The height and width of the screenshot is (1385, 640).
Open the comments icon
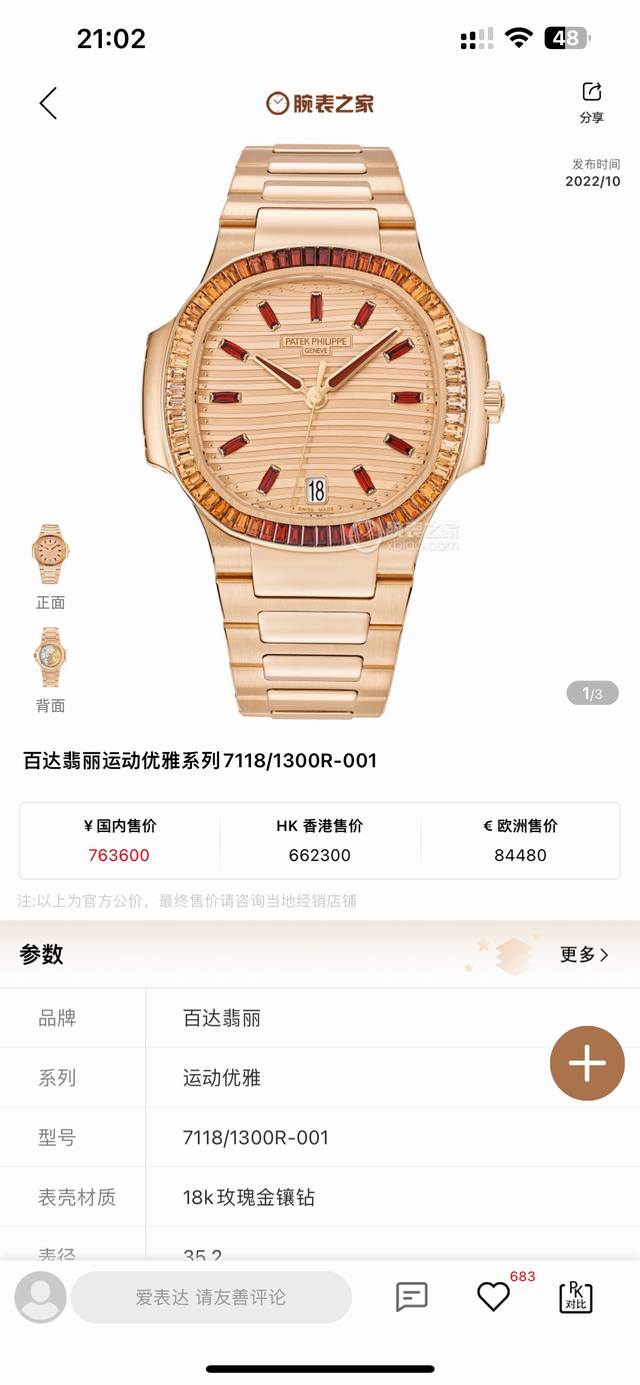click(412, 1297)
